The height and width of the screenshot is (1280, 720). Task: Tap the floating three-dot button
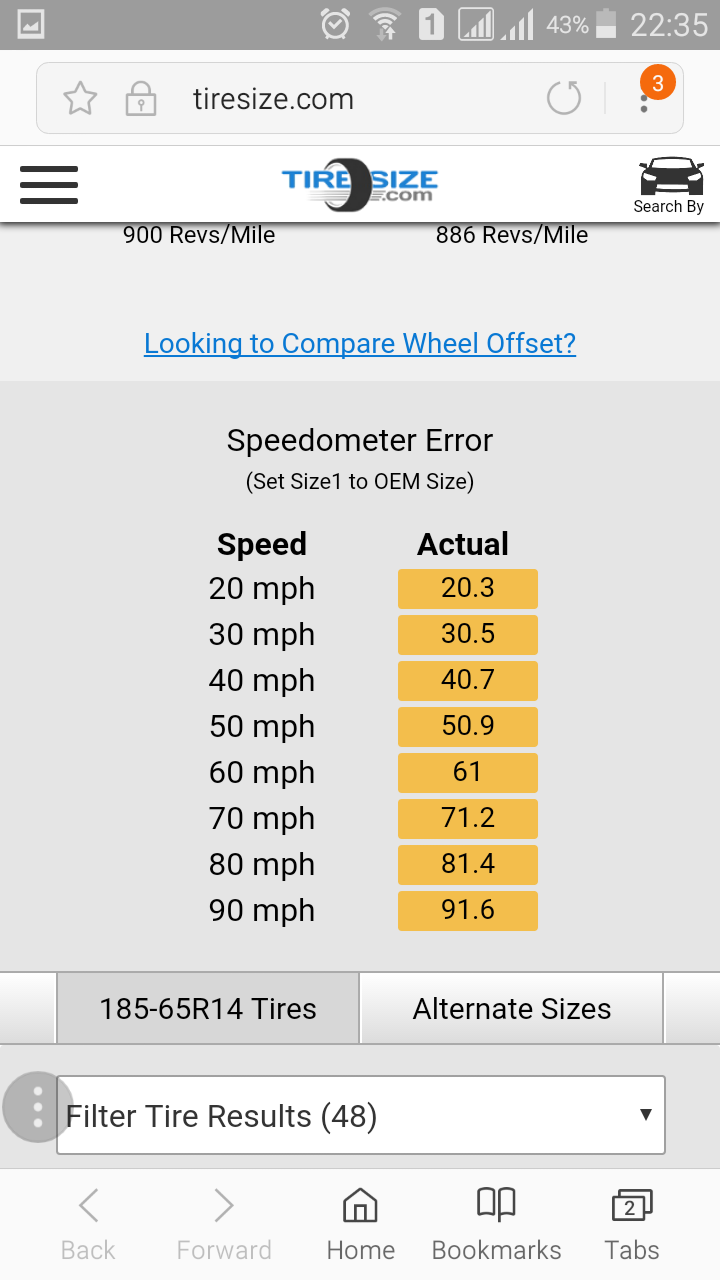tap(38, 1106)
